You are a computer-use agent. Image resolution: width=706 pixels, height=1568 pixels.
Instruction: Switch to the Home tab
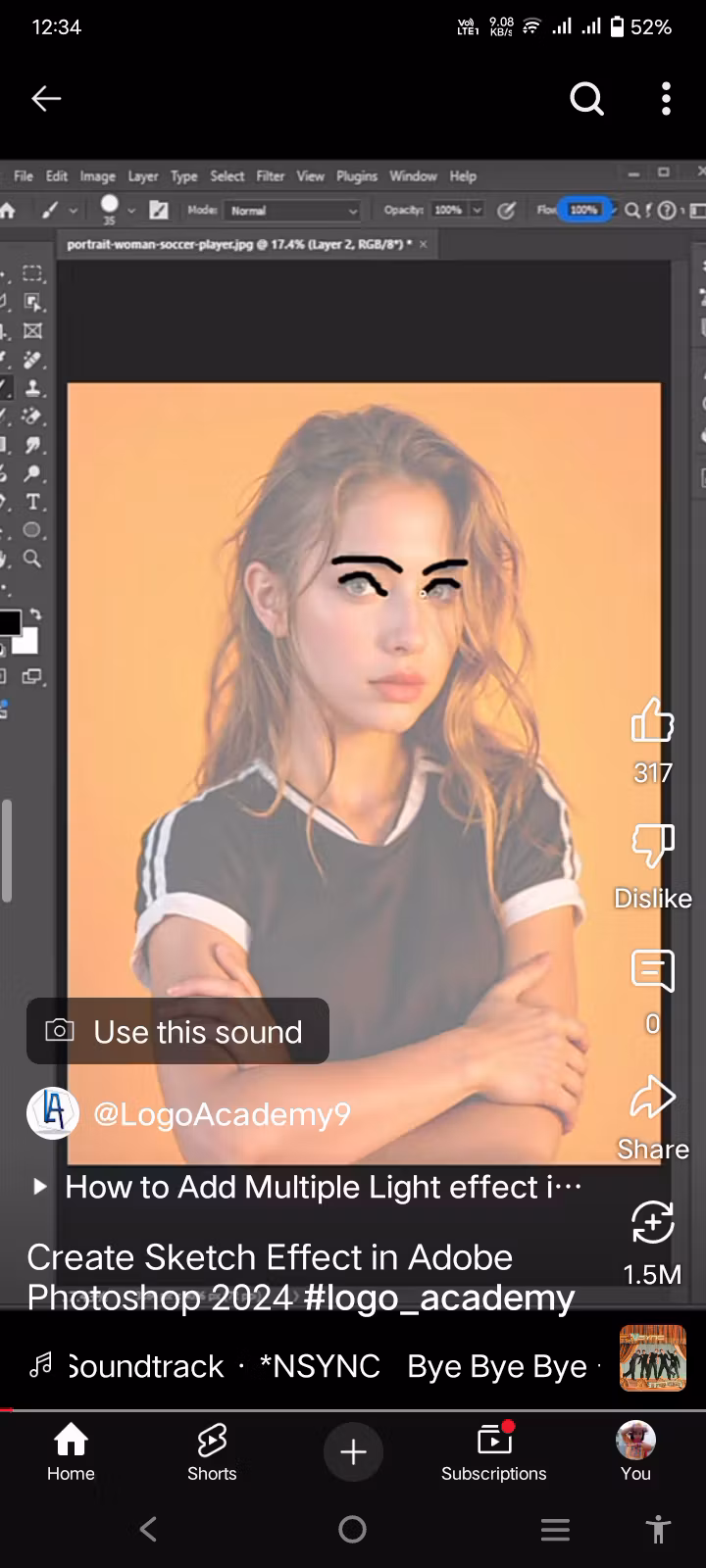pyautogui.click(x=71, y=1451)
